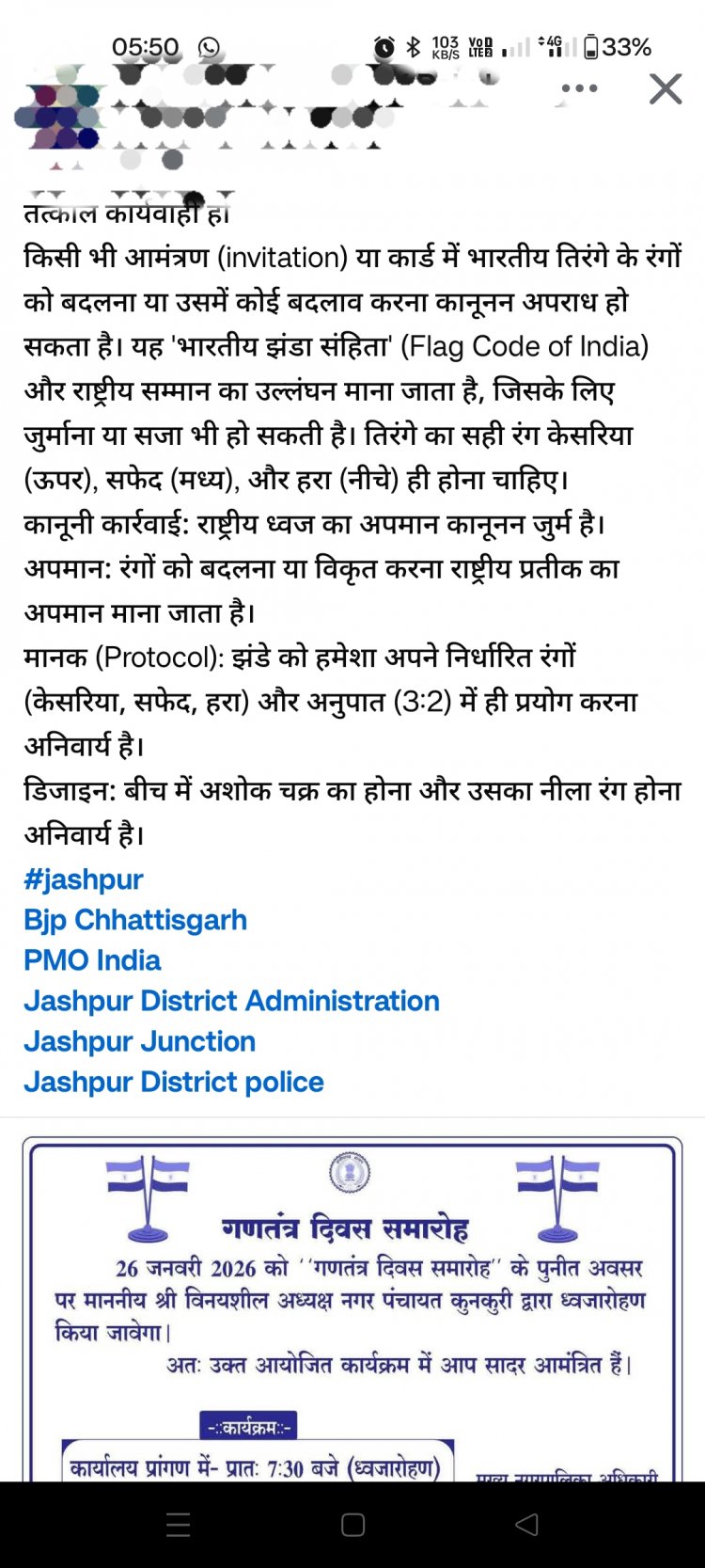Close this post view
Image resolution: width=705 pixels, height=1568 pixels.
click(x=665, y=89)
